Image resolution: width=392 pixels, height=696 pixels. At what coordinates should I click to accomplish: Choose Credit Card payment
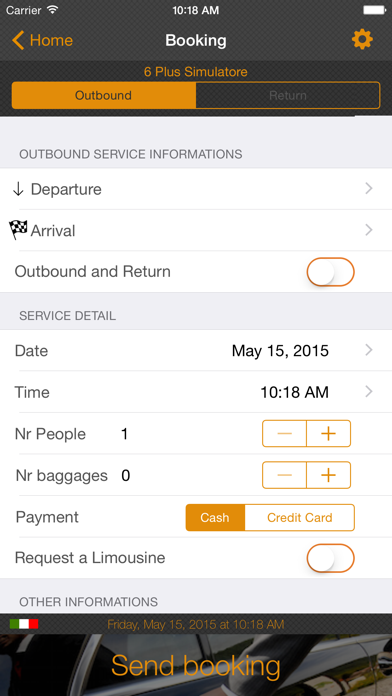click(300, 518)
